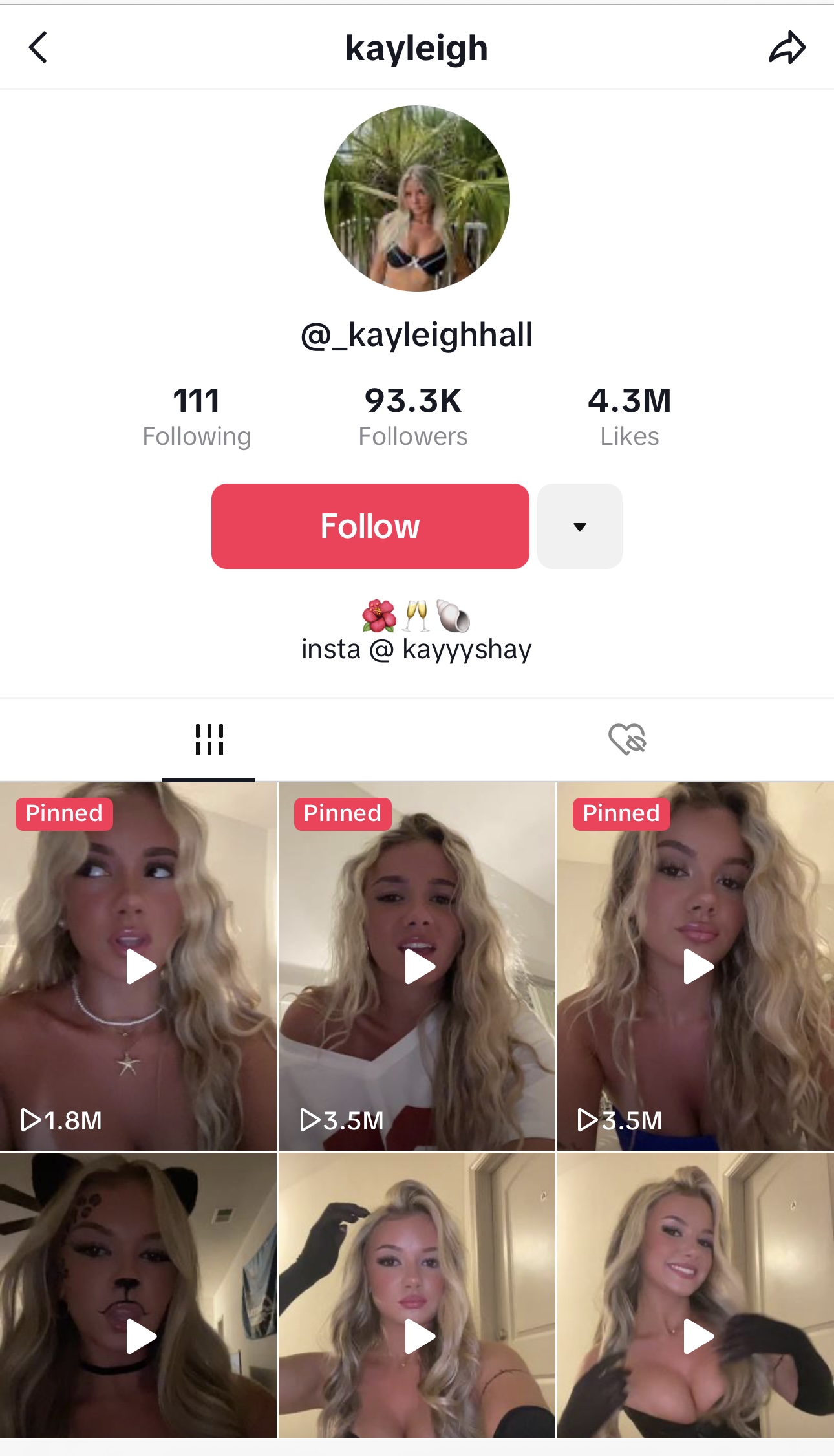
Task: Play the pinned video with 1.8M views
Action: (138, 967)
